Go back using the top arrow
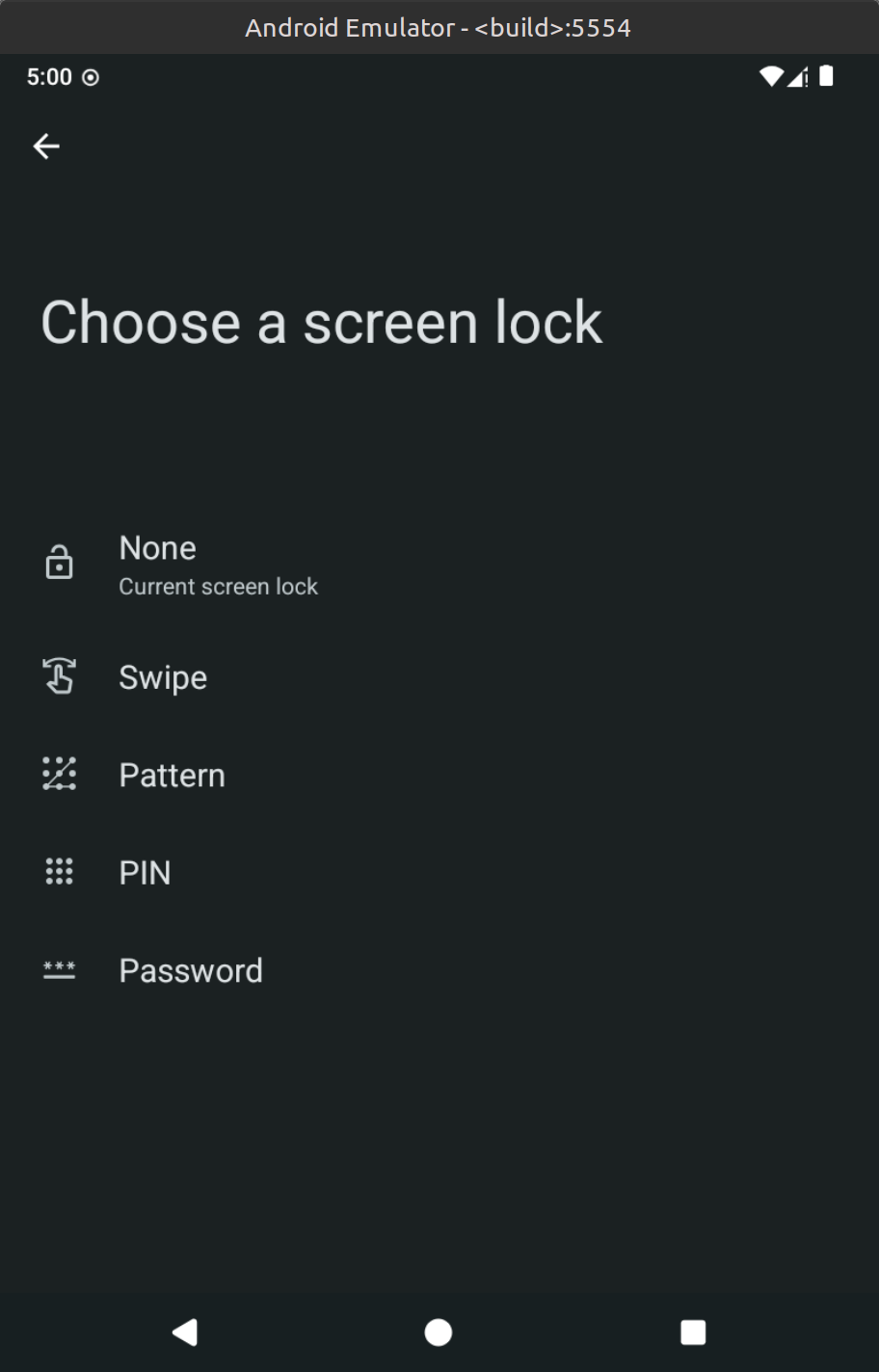 [46, 146]
